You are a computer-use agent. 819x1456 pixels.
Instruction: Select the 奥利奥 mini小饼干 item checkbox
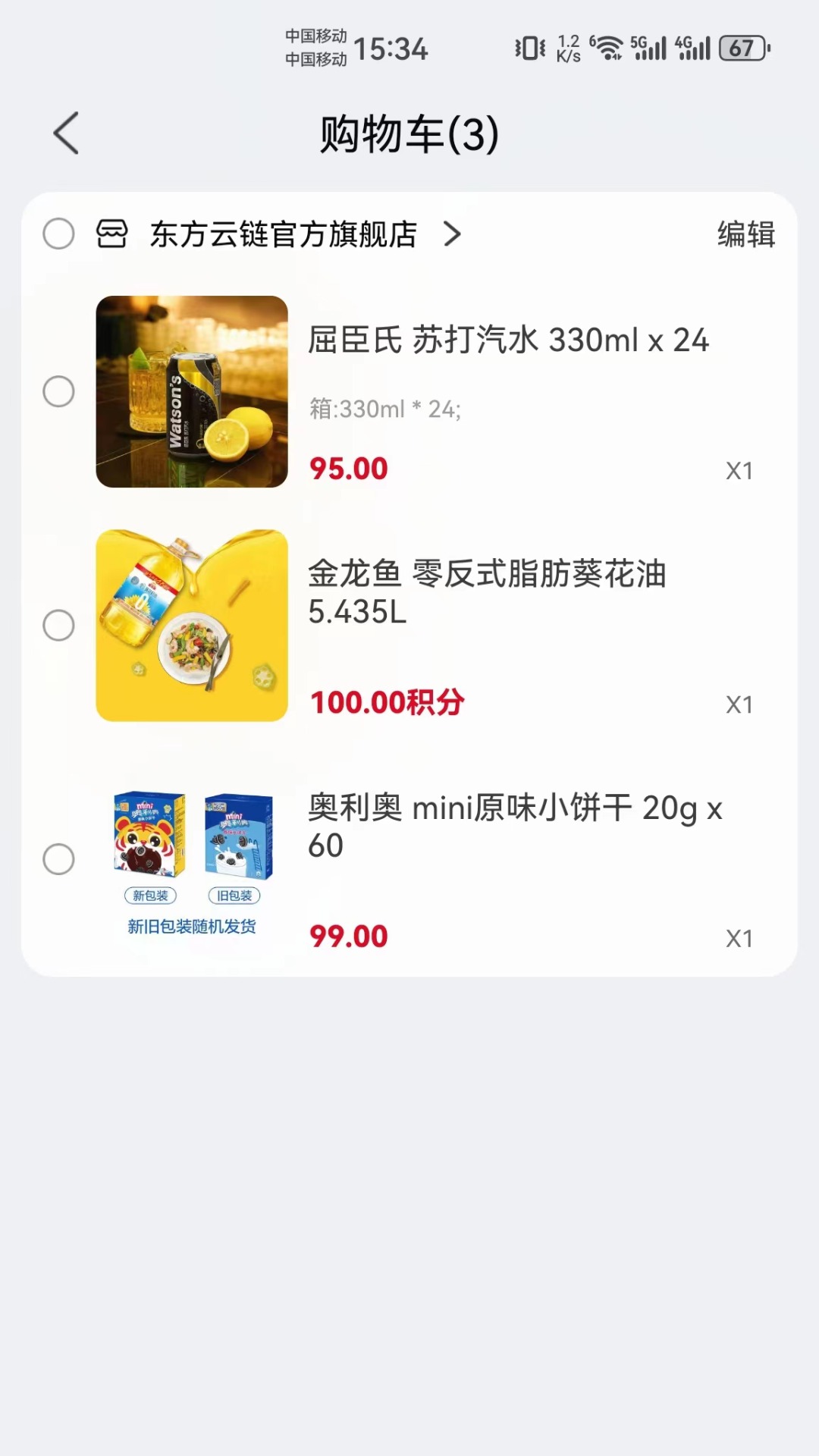tap(58, 858)
